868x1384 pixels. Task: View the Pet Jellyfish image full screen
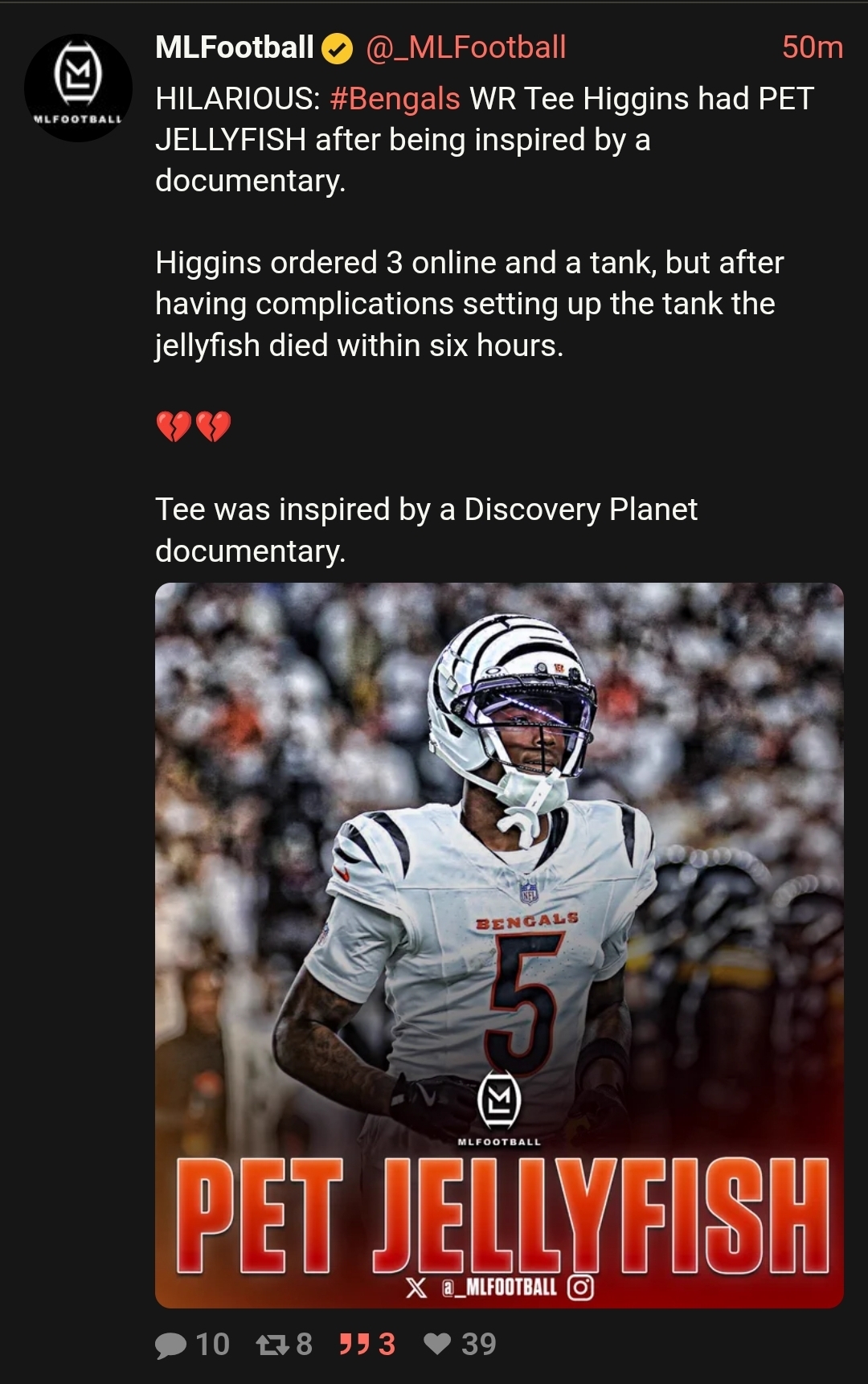click(498, 944)
